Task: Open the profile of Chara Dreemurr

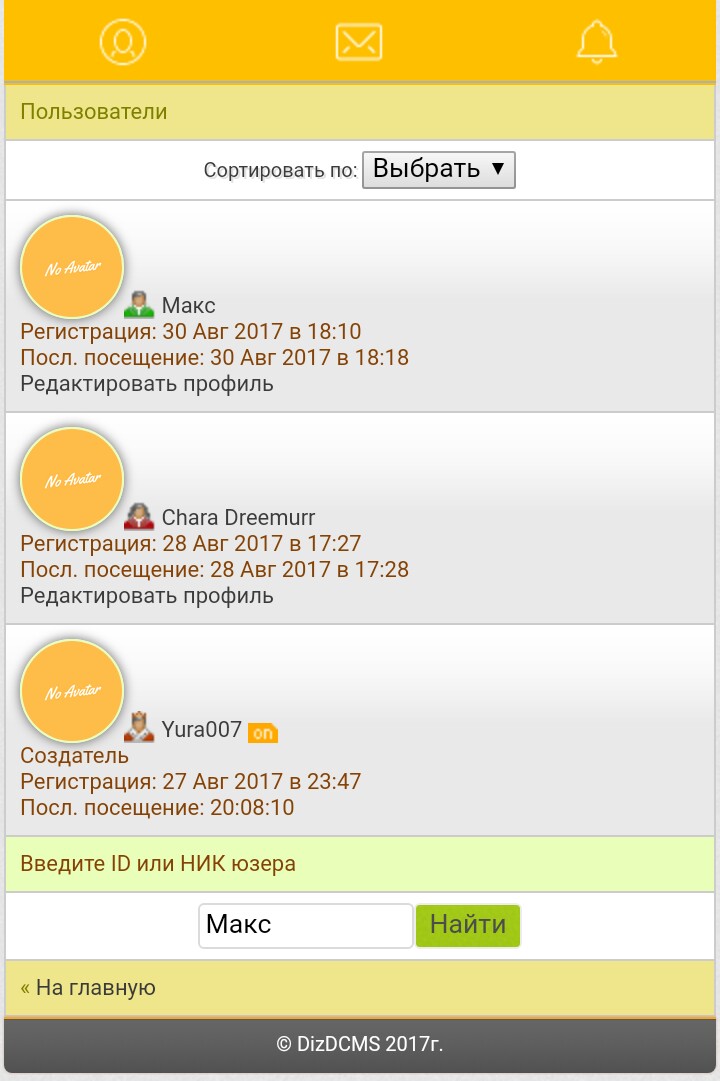Action: coord(238,517)
